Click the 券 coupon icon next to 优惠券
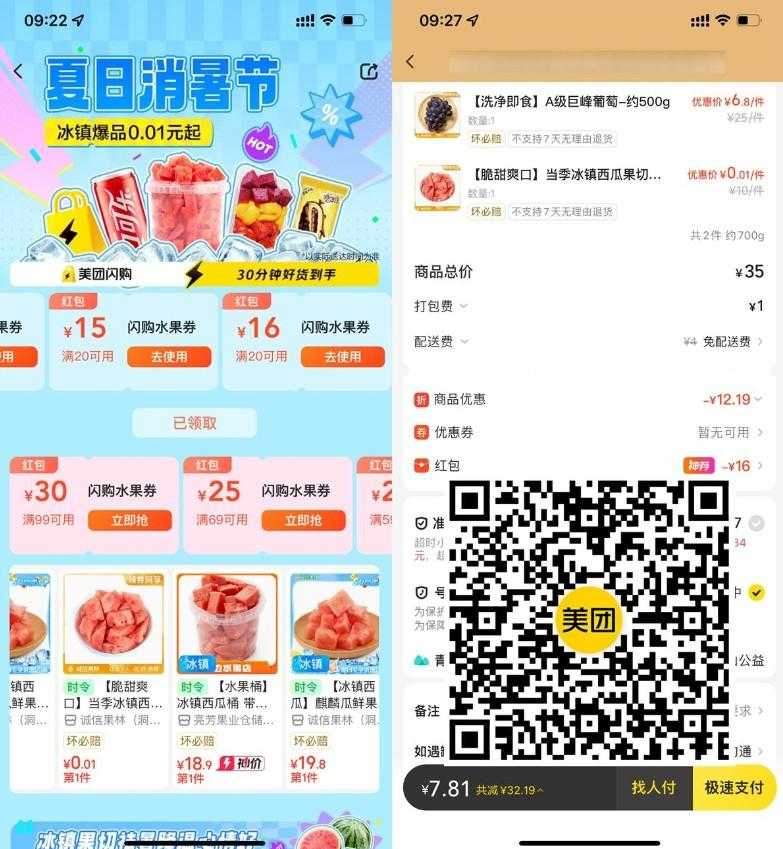 pyautogui.click(x=422, y=430)
